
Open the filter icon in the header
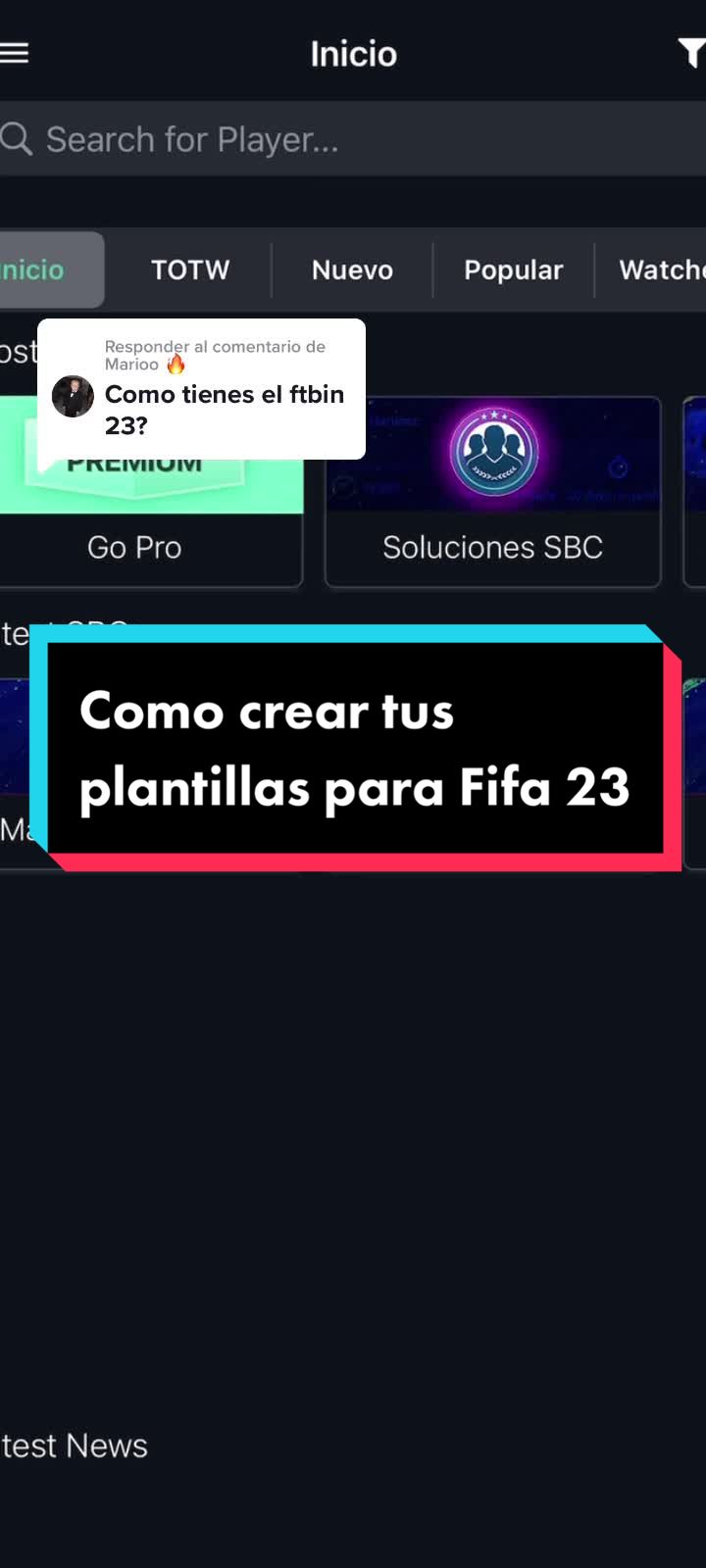[x=691, y=53]
